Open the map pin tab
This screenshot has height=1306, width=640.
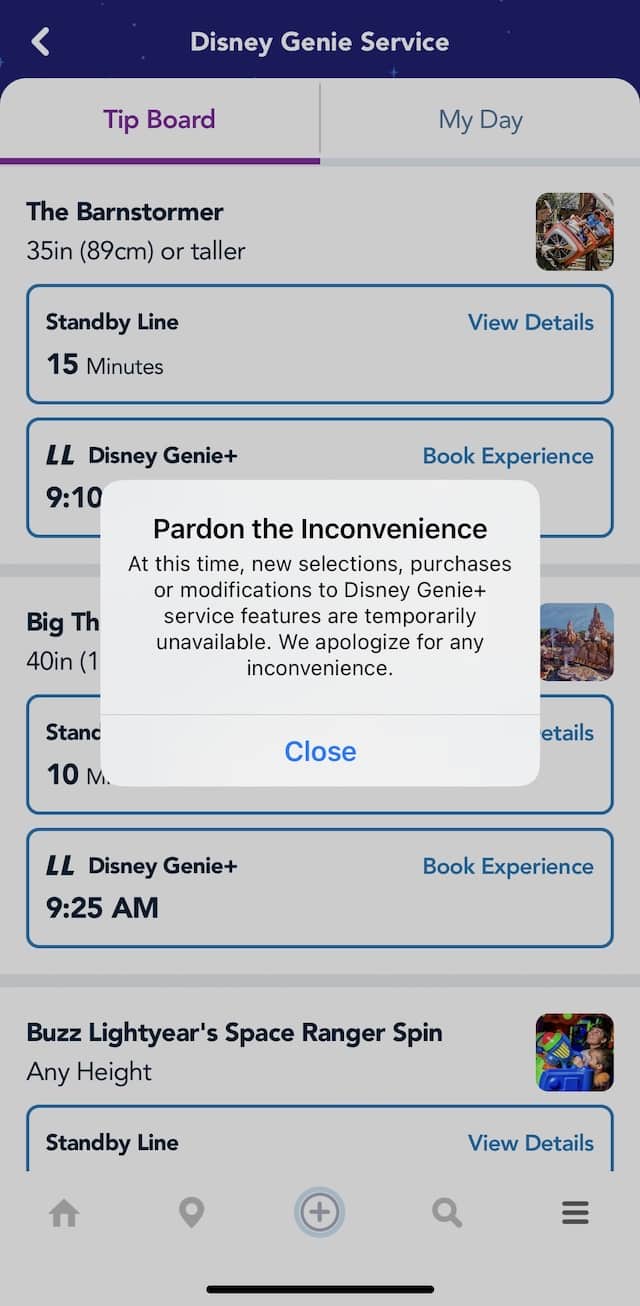pyautogui.click(x=191, y=1213)
